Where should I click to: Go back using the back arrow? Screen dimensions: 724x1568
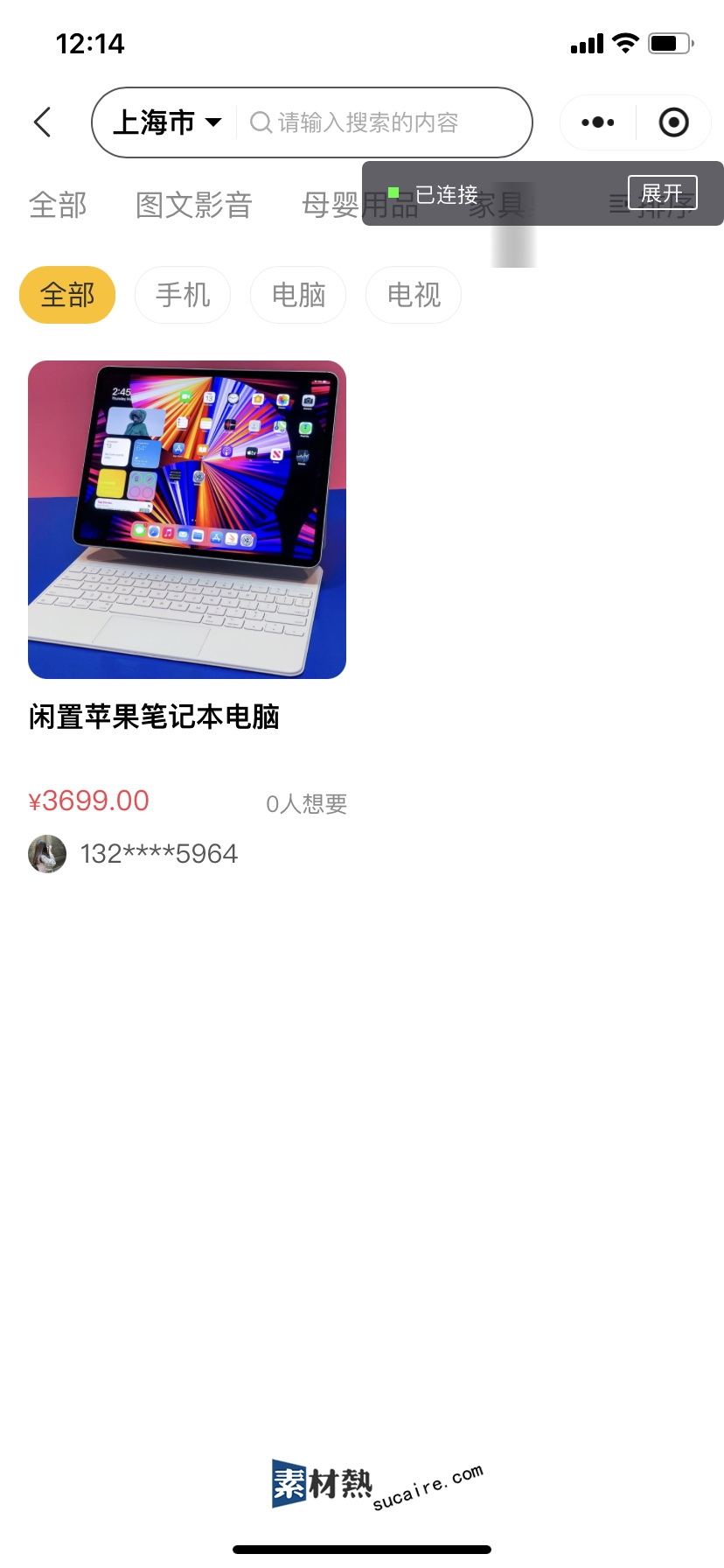pos(42,122)
